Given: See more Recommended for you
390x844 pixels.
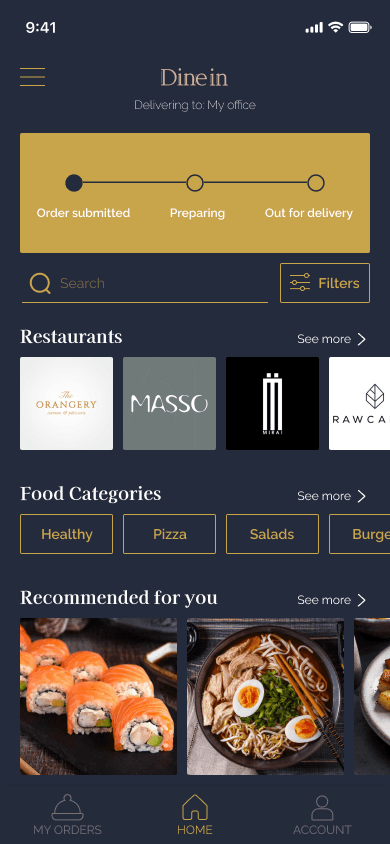Looking at the screenshot, I should click(x=331, y=600).
